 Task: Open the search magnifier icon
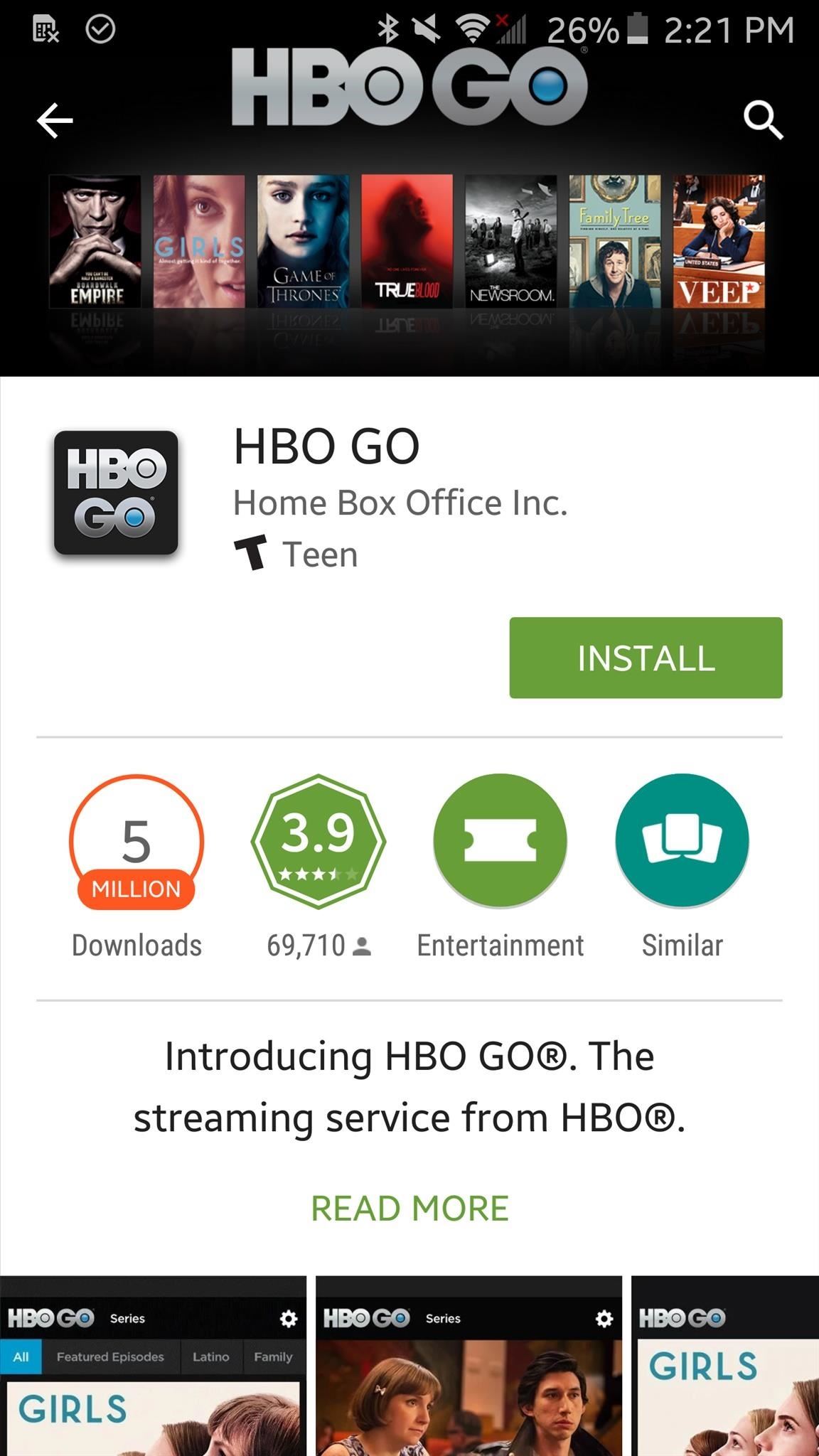coord(763,119)
